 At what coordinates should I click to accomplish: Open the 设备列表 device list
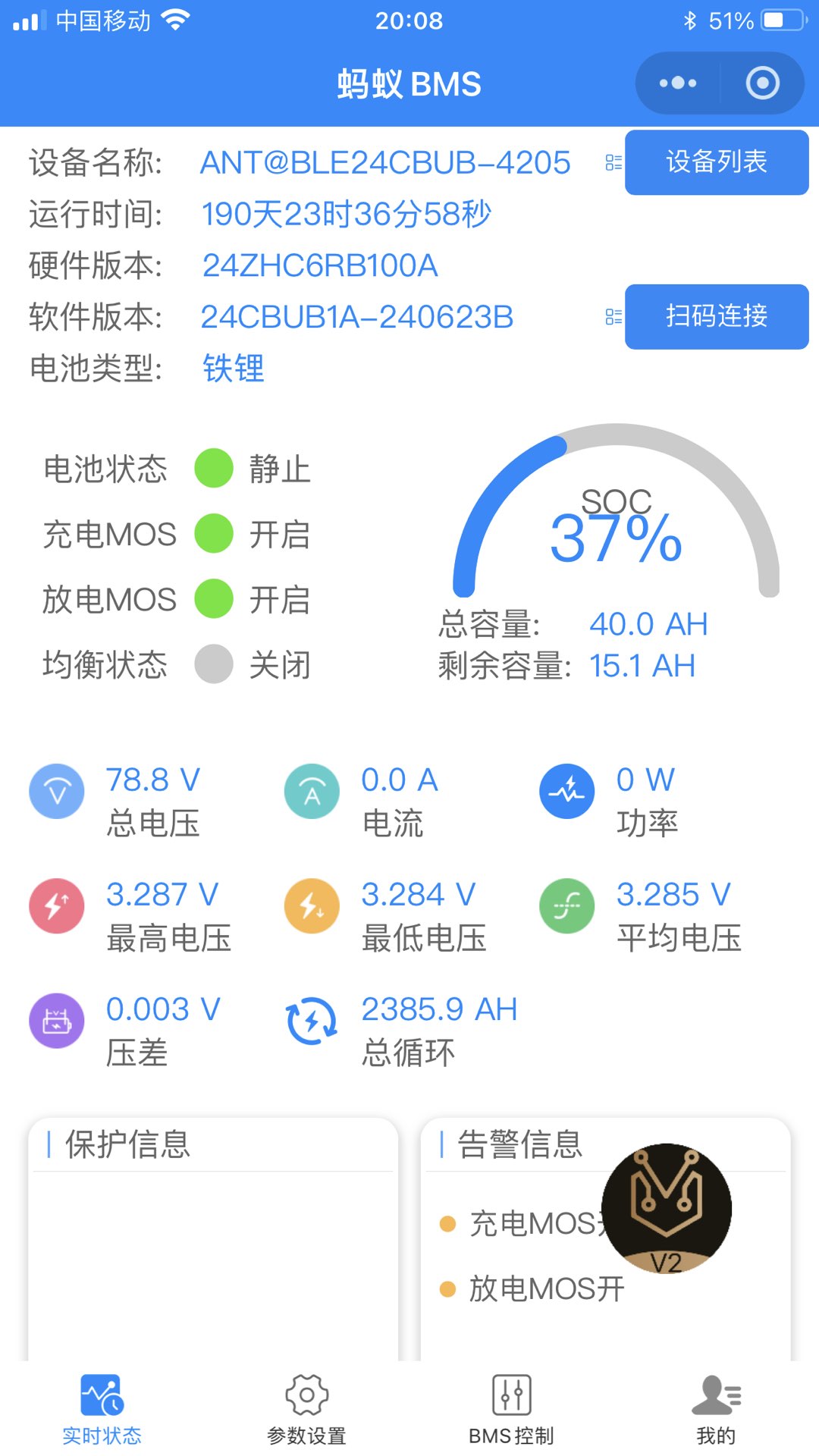click(x=716, y=162)
